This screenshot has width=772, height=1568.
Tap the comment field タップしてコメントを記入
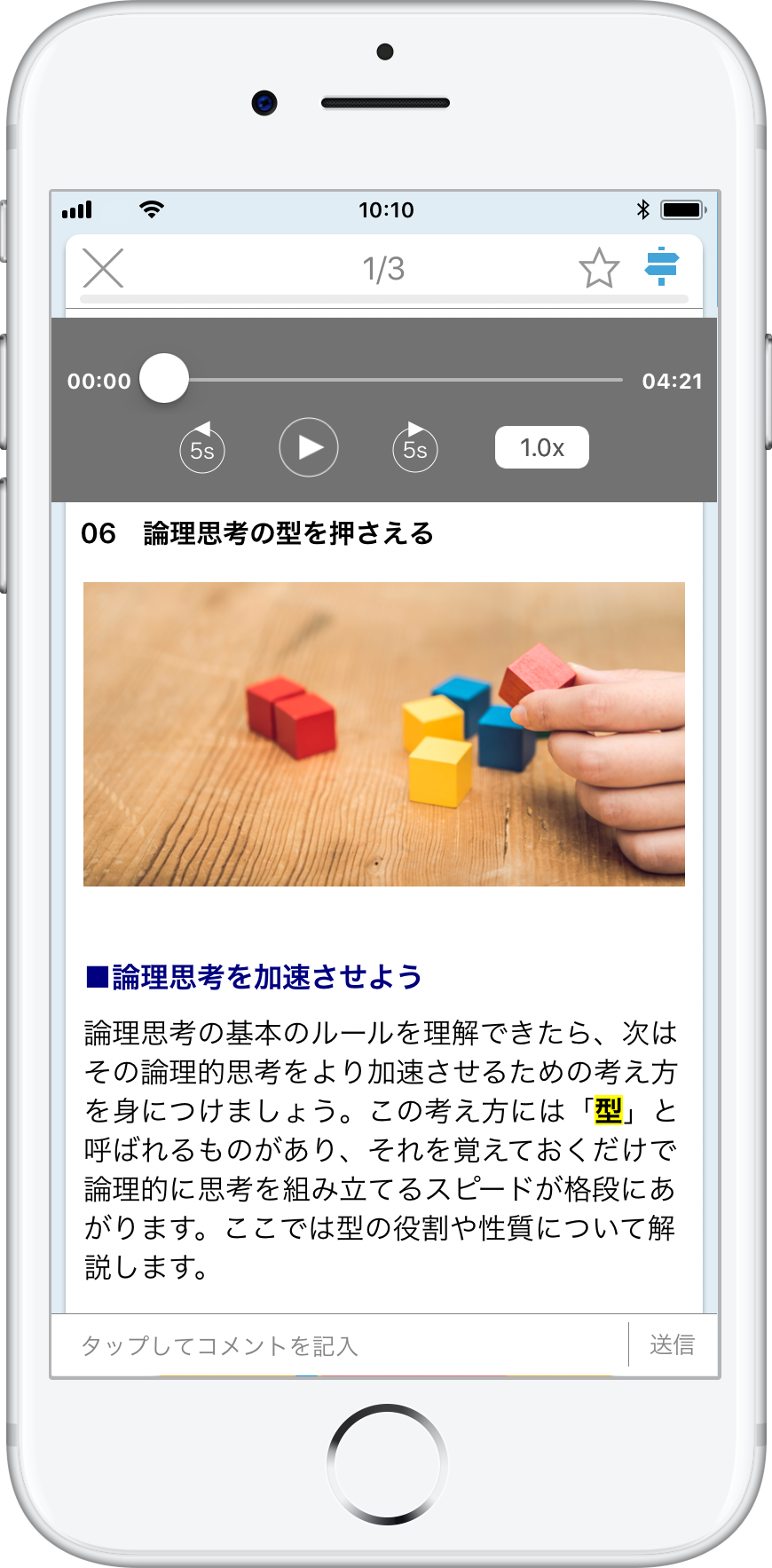(x=337, y=1345)
